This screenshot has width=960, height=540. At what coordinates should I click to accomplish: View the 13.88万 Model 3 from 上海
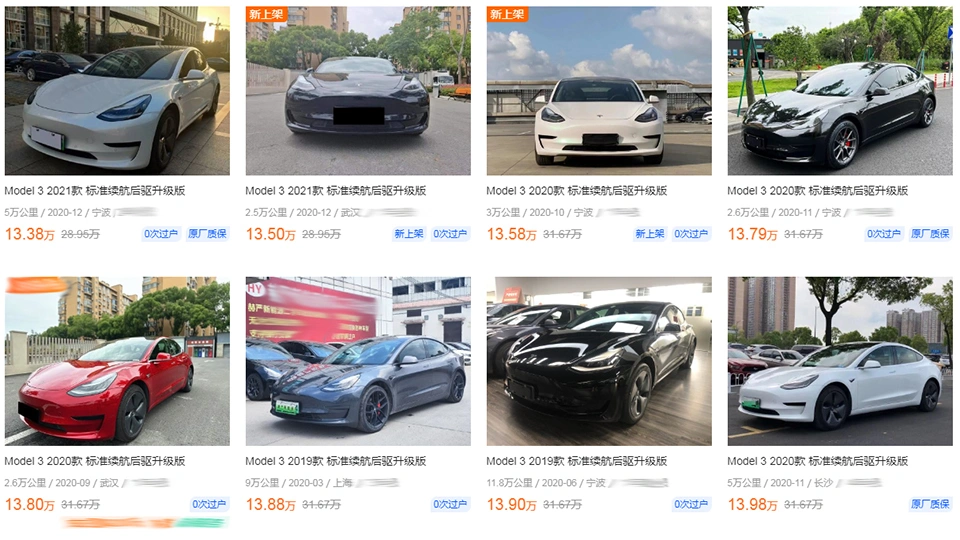coord(358,362)
